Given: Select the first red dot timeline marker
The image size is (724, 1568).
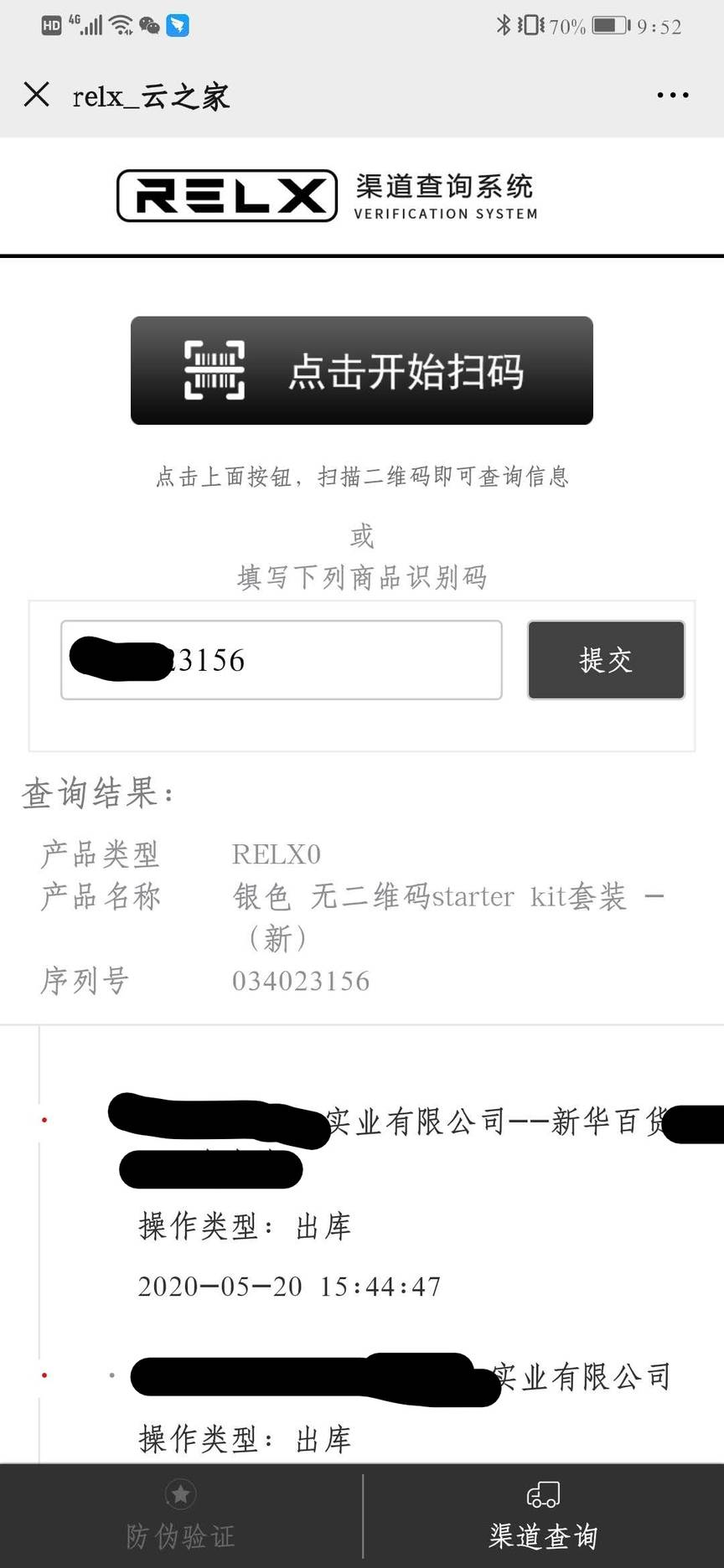Looking at the screenshot, I should (44, 1119).
